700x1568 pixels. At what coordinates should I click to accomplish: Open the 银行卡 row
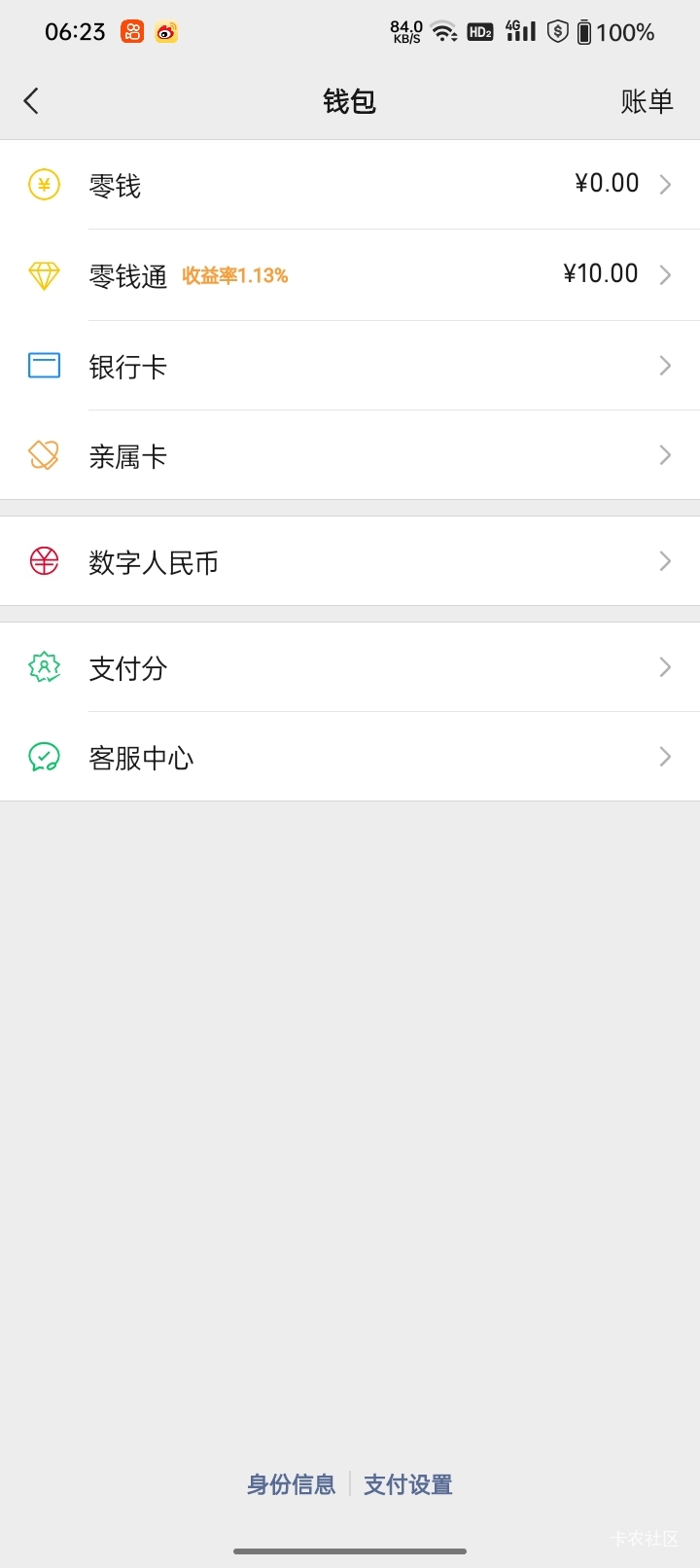tap(350, 366)
